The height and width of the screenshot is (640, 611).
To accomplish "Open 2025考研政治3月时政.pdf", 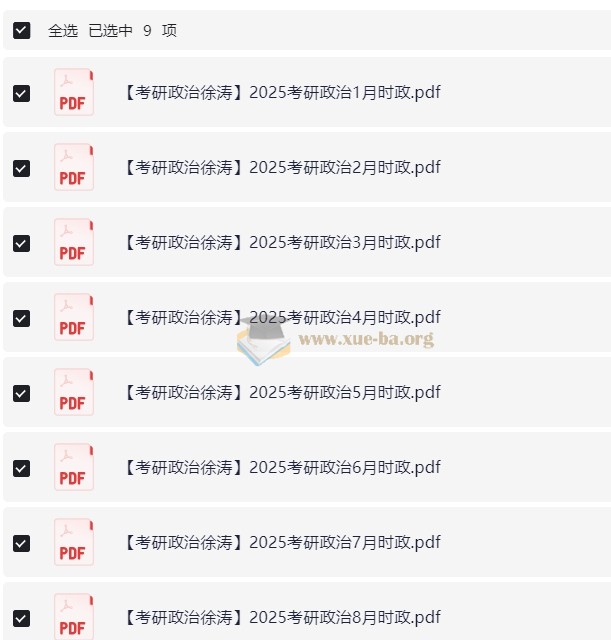I will coord(281,242).
